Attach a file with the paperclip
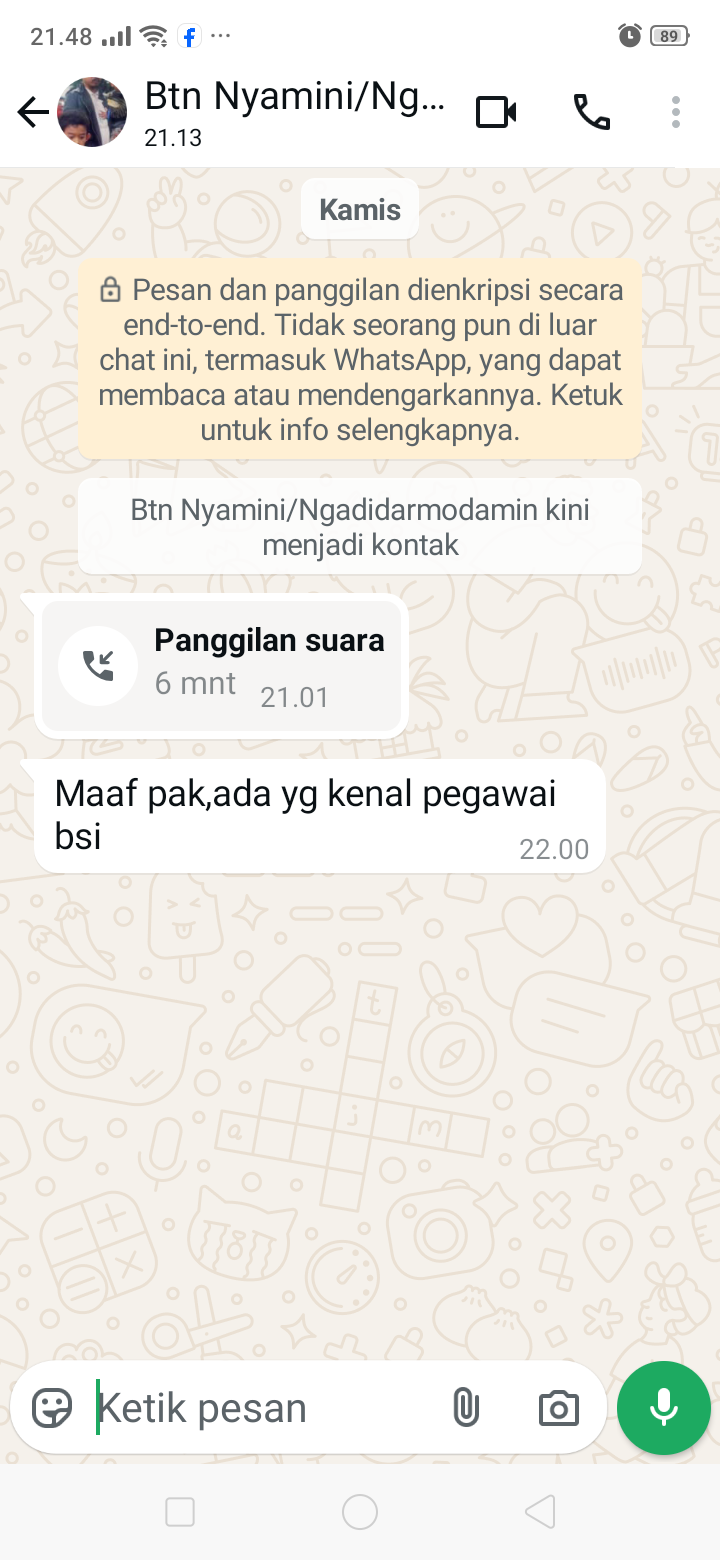The width and height of the screenshot is (720, 1560). [466, 1408]
